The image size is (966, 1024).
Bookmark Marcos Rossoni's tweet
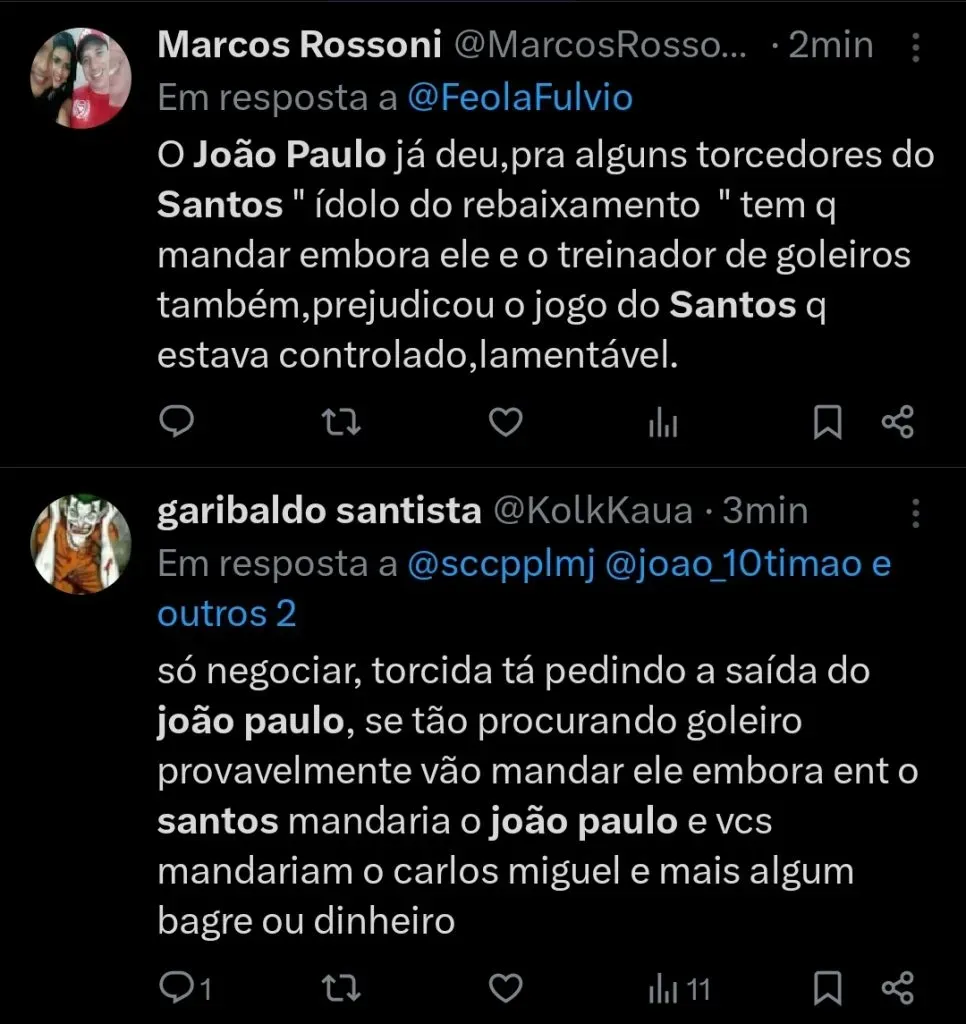827,422
